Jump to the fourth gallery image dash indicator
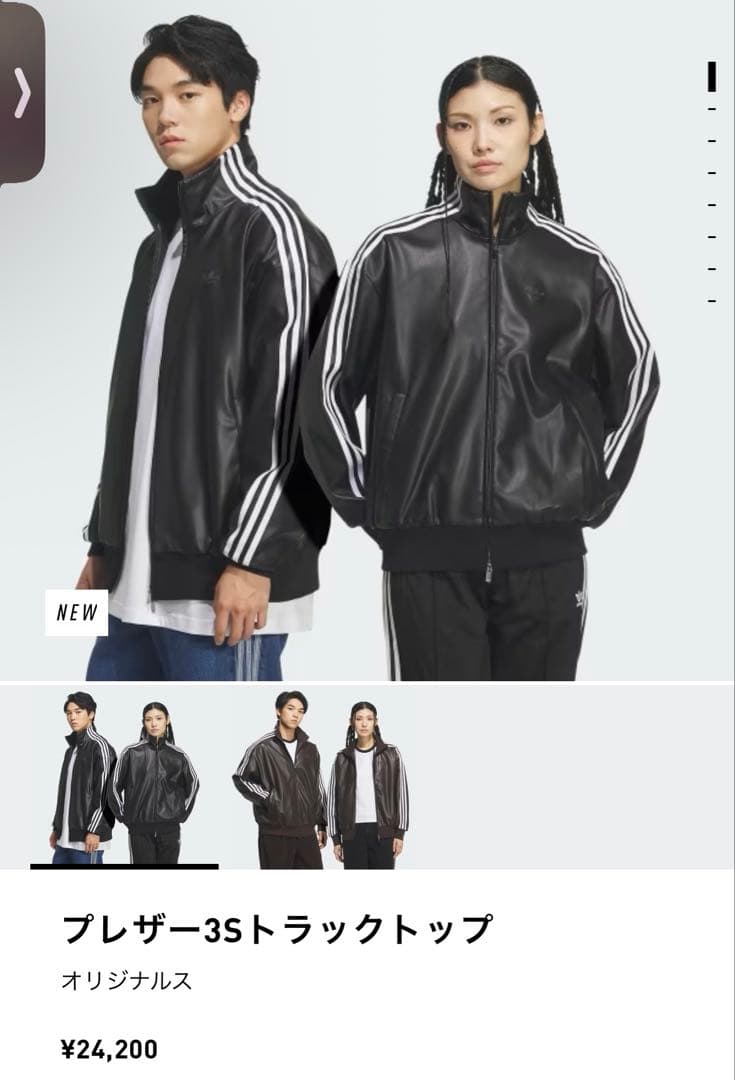 pyautogui.click(x=711, y=172)
